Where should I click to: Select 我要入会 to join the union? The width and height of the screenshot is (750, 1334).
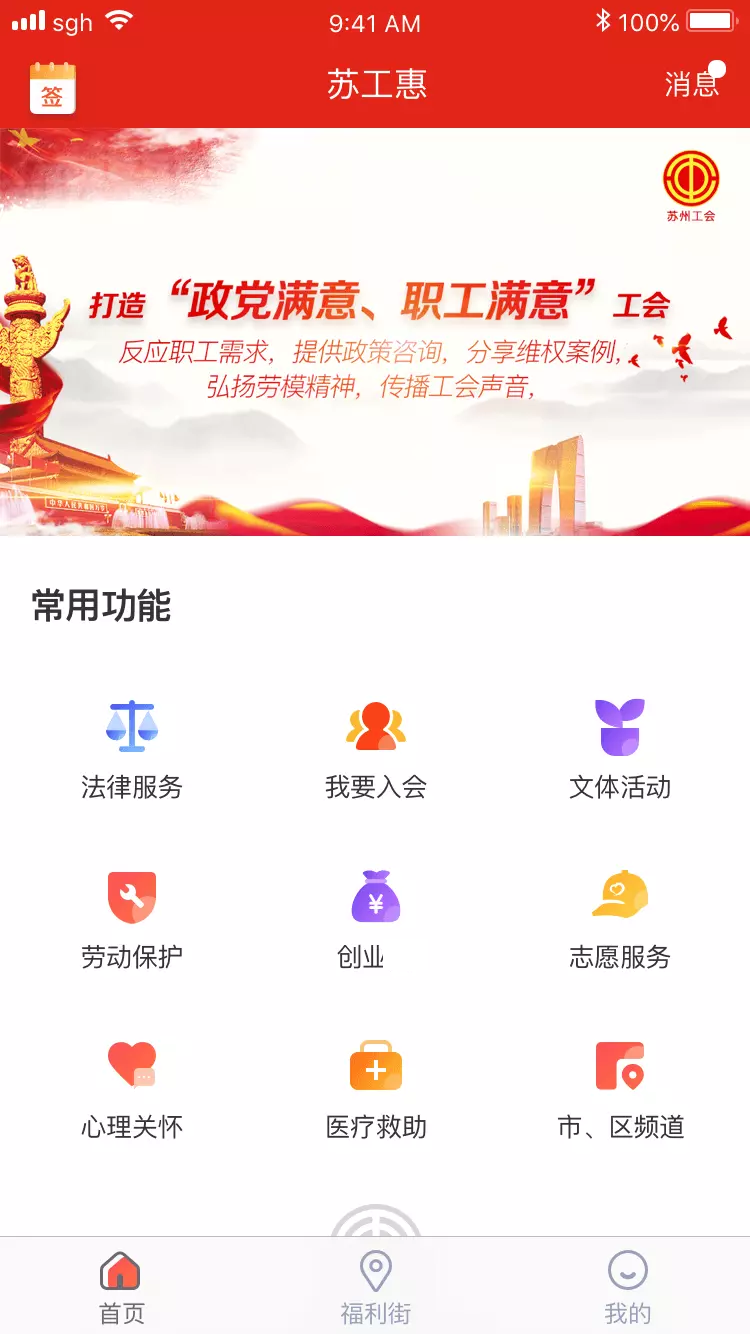[x=376, y=750]
